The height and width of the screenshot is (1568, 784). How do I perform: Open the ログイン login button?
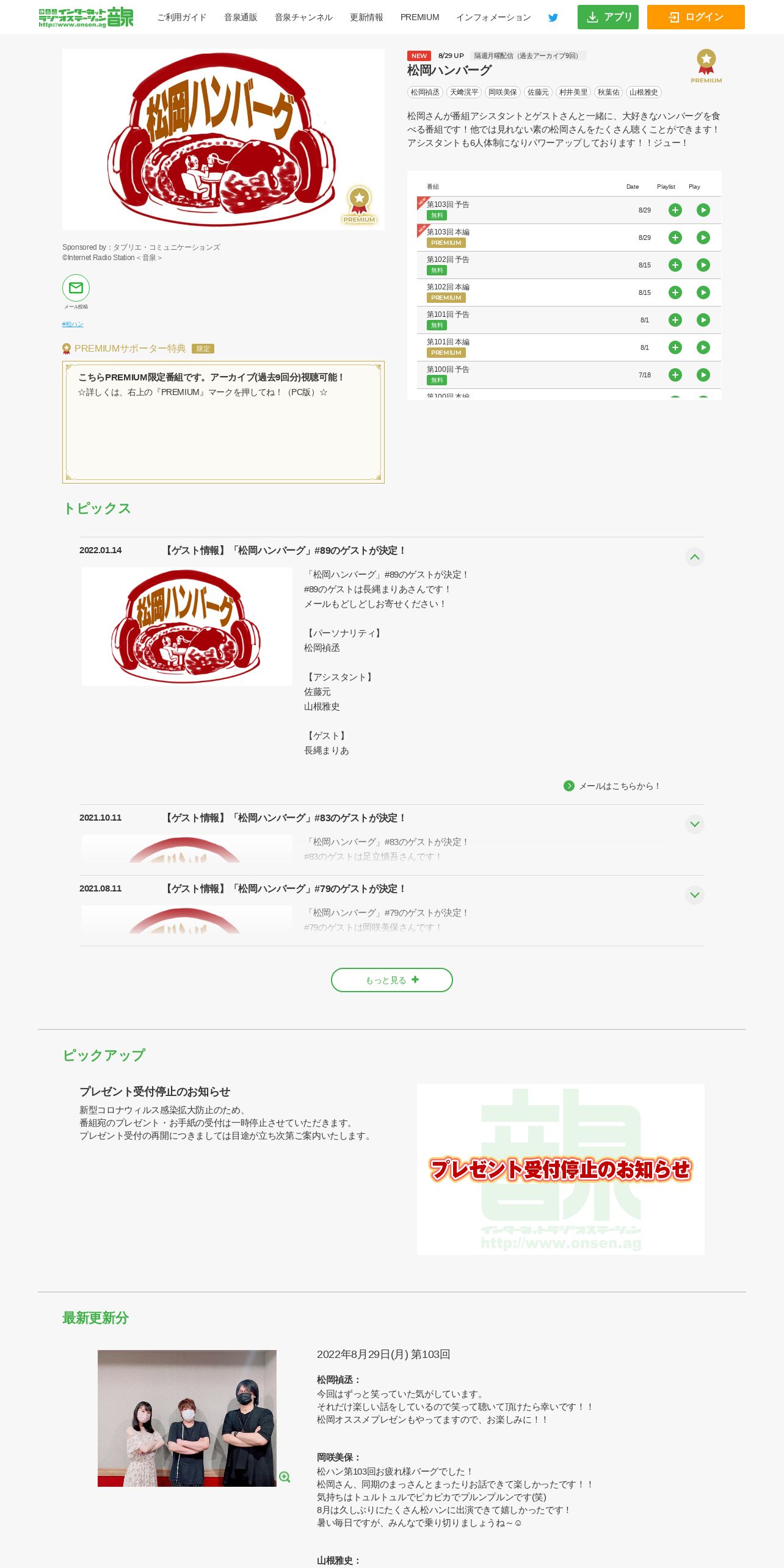point(695,17)
